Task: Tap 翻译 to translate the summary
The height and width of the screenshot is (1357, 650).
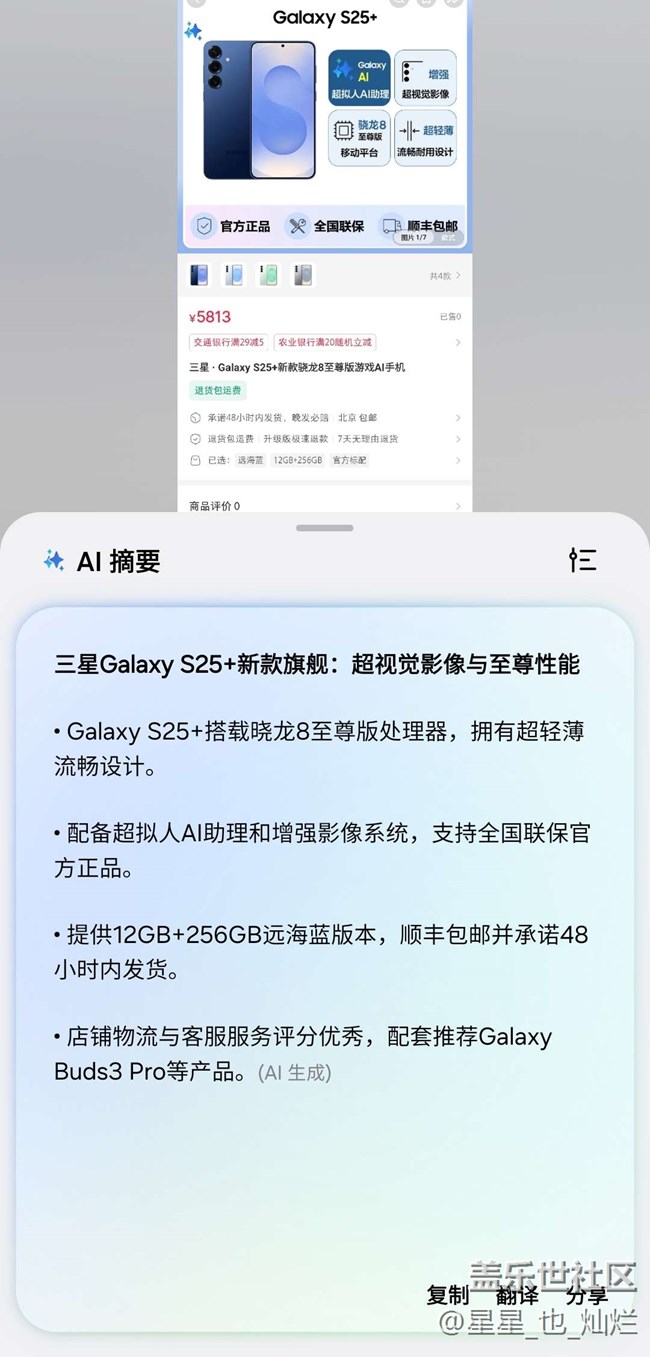Action: point(517,1295)
